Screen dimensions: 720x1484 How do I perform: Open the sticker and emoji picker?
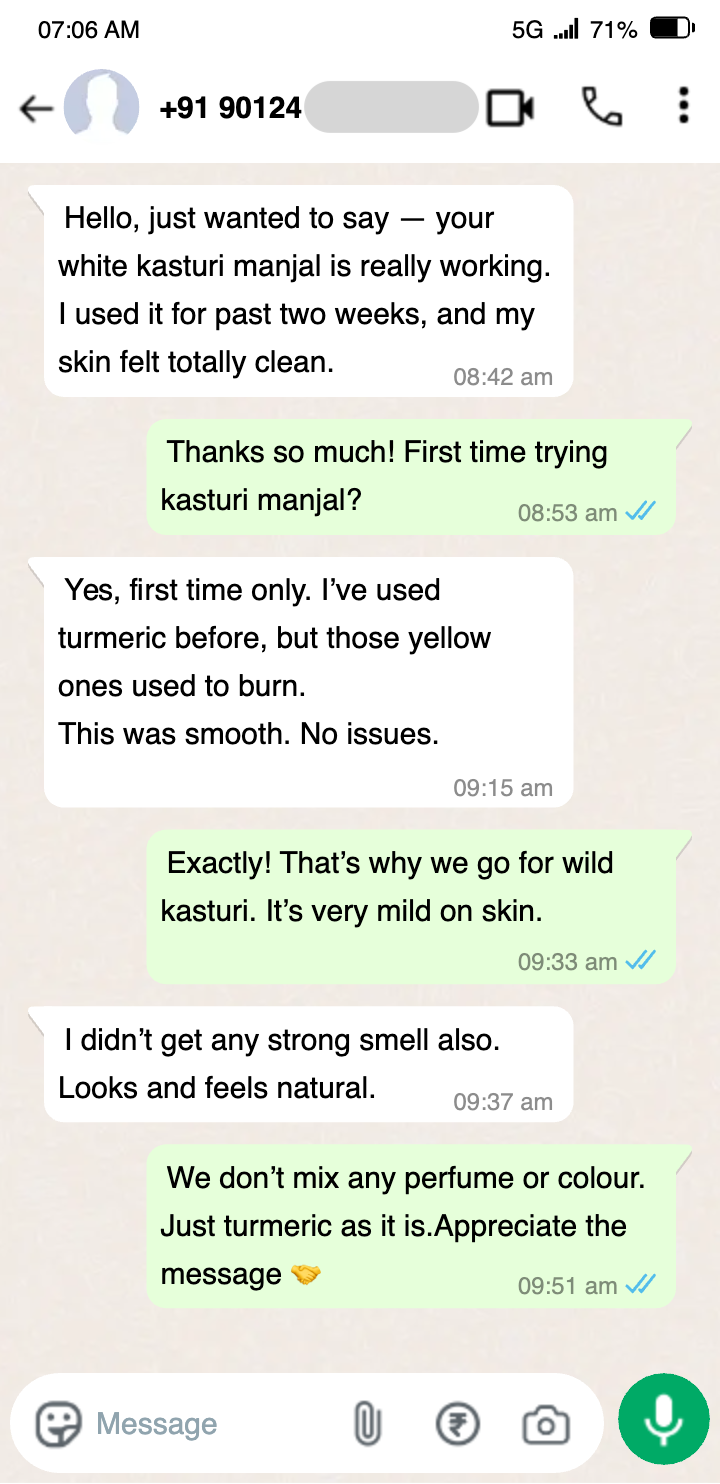click(59, 1423)
